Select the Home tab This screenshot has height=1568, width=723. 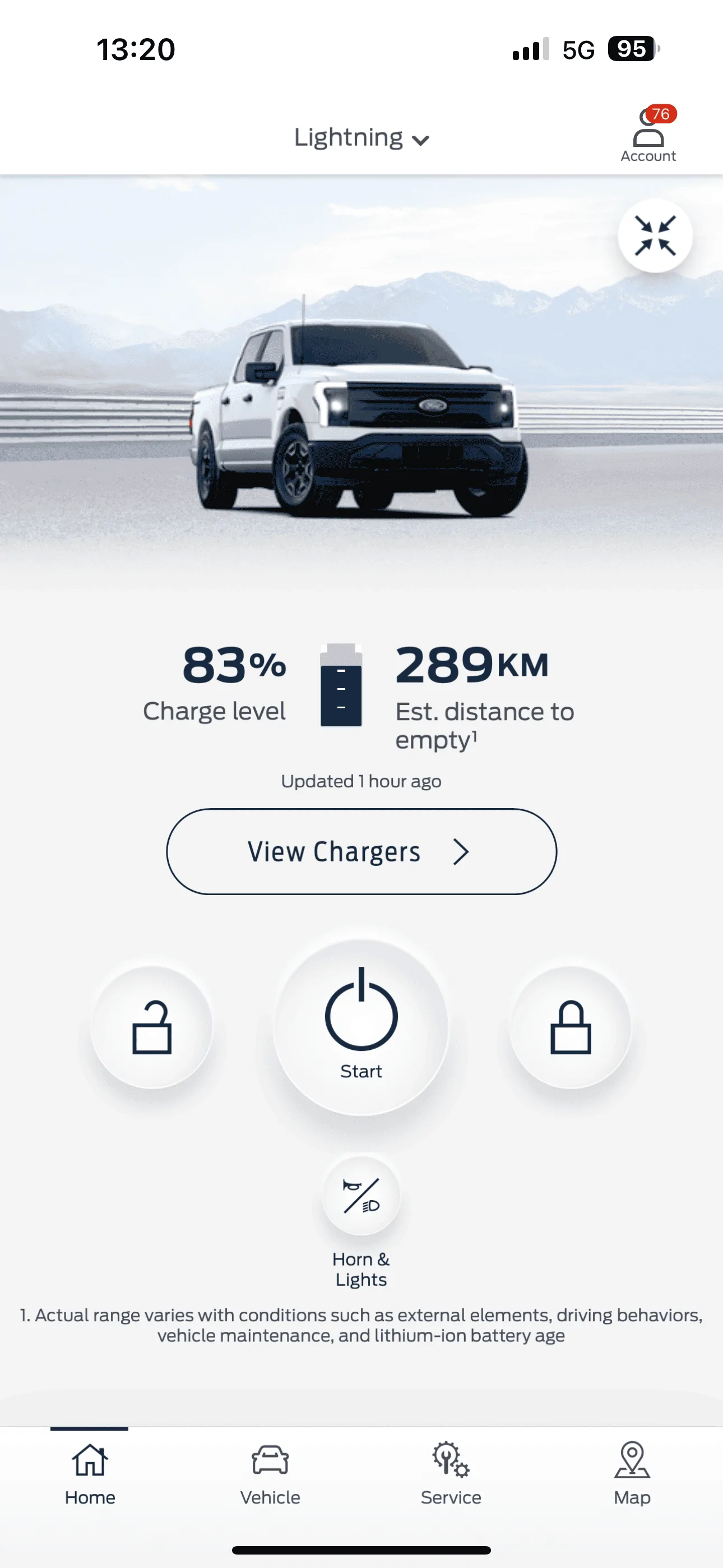(x=90, y=1473)
